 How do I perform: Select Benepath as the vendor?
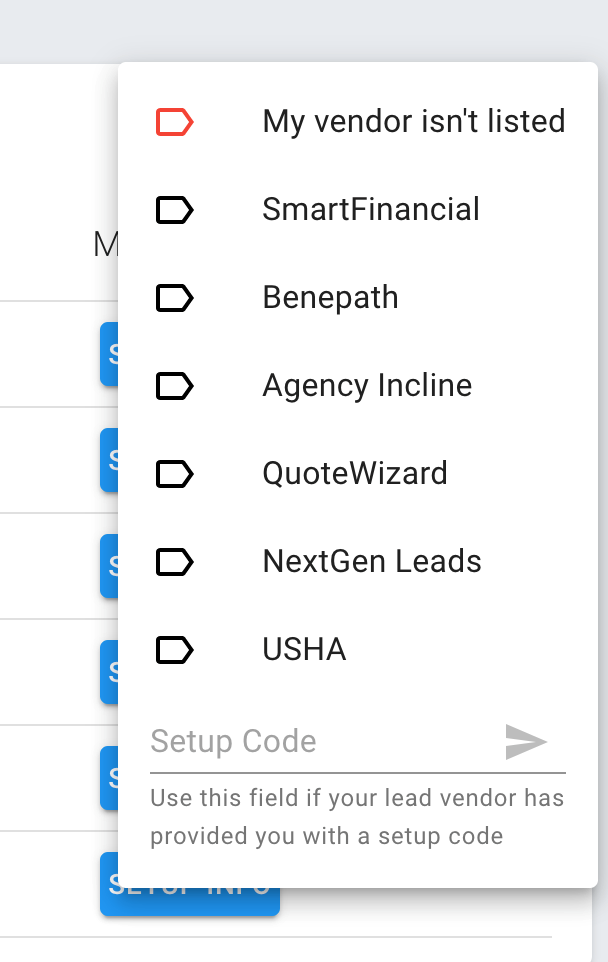point(331,298)
